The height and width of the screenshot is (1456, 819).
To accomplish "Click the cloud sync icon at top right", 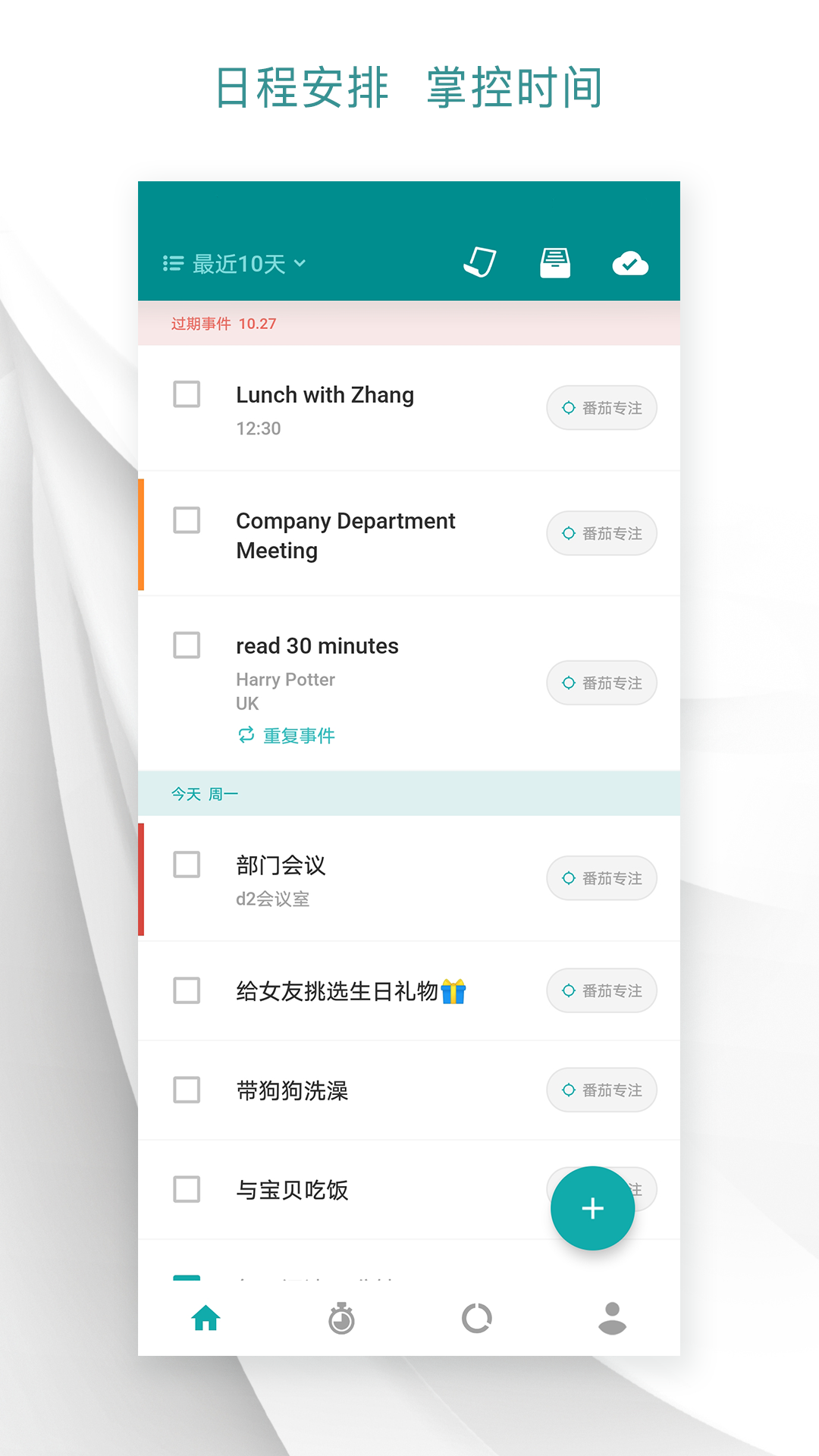I will pos(630,262).
